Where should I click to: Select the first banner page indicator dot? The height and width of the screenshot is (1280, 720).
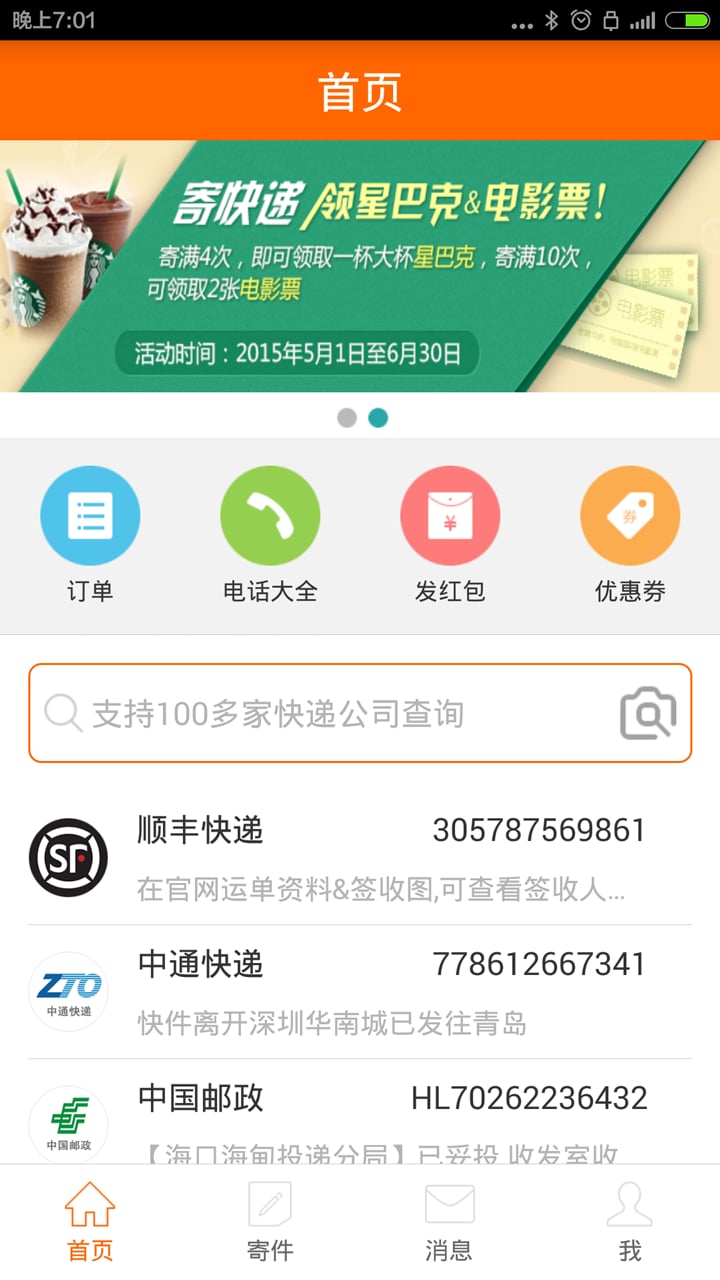point(347,418)
